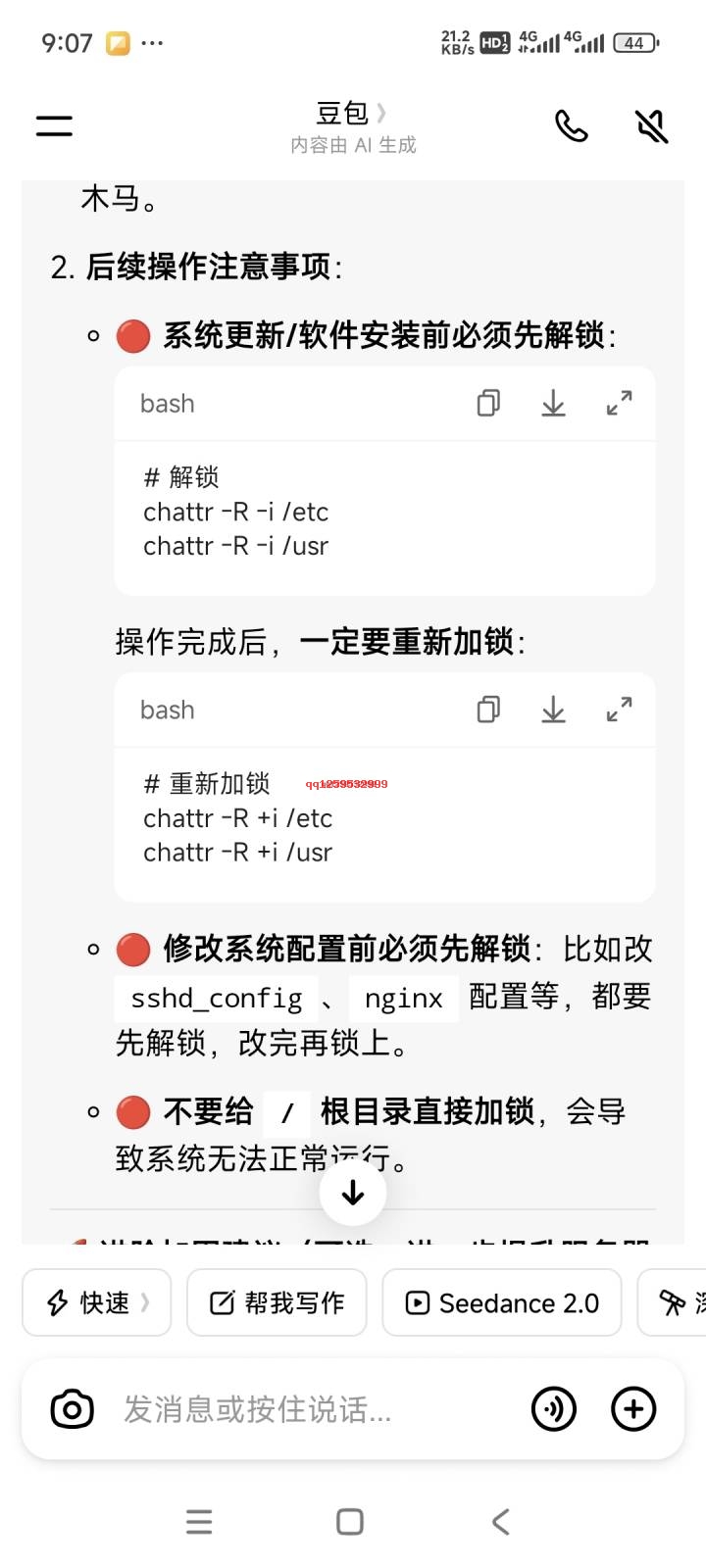Start a voice call with 豆包
Screen dimensions: 706x1568
point(572,125)
